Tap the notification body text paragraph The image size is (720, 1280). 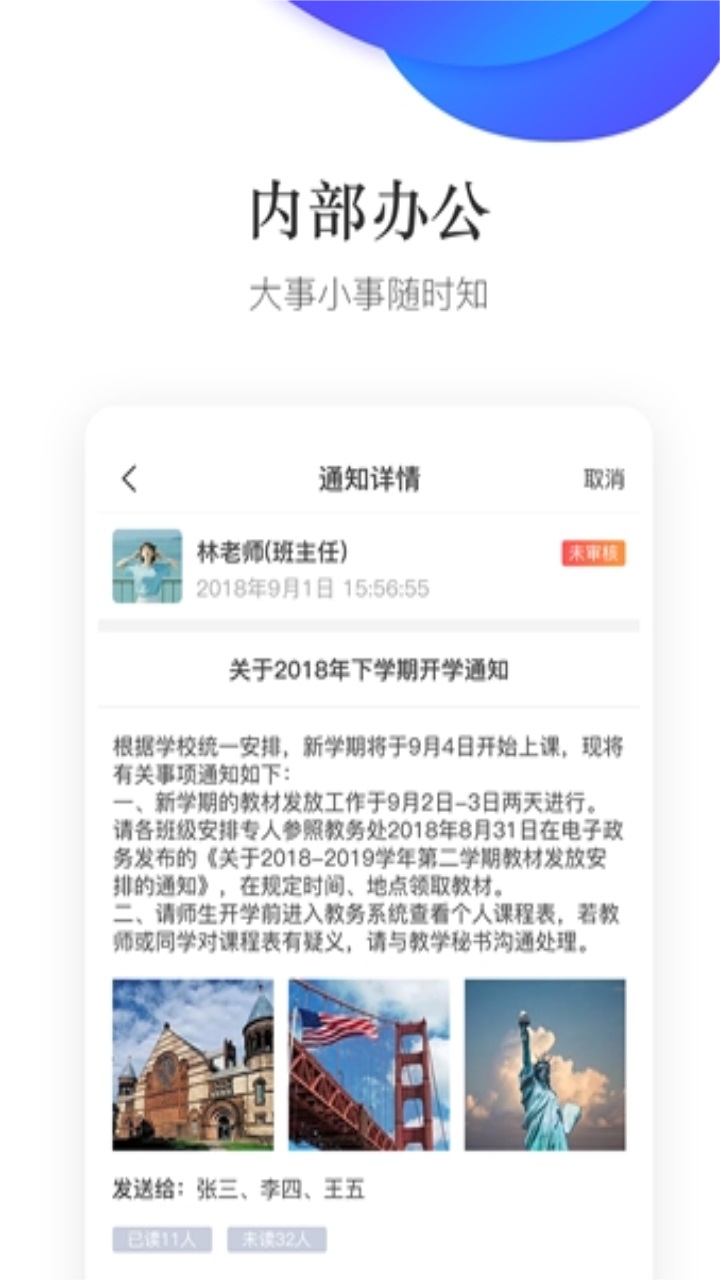pyautogui.click(x=360, y=840)
